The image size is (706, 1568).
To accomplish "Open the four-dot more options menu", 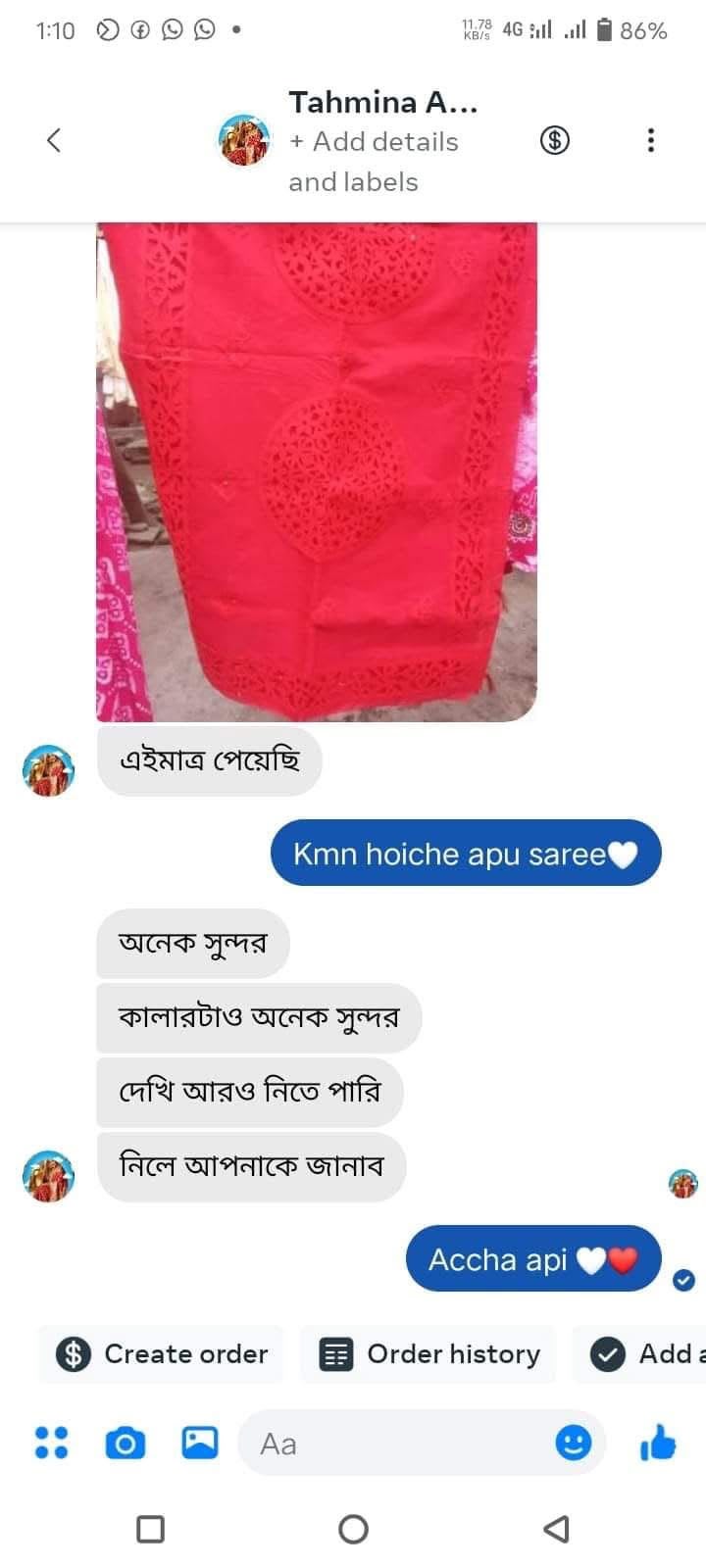I will 51,1443.
